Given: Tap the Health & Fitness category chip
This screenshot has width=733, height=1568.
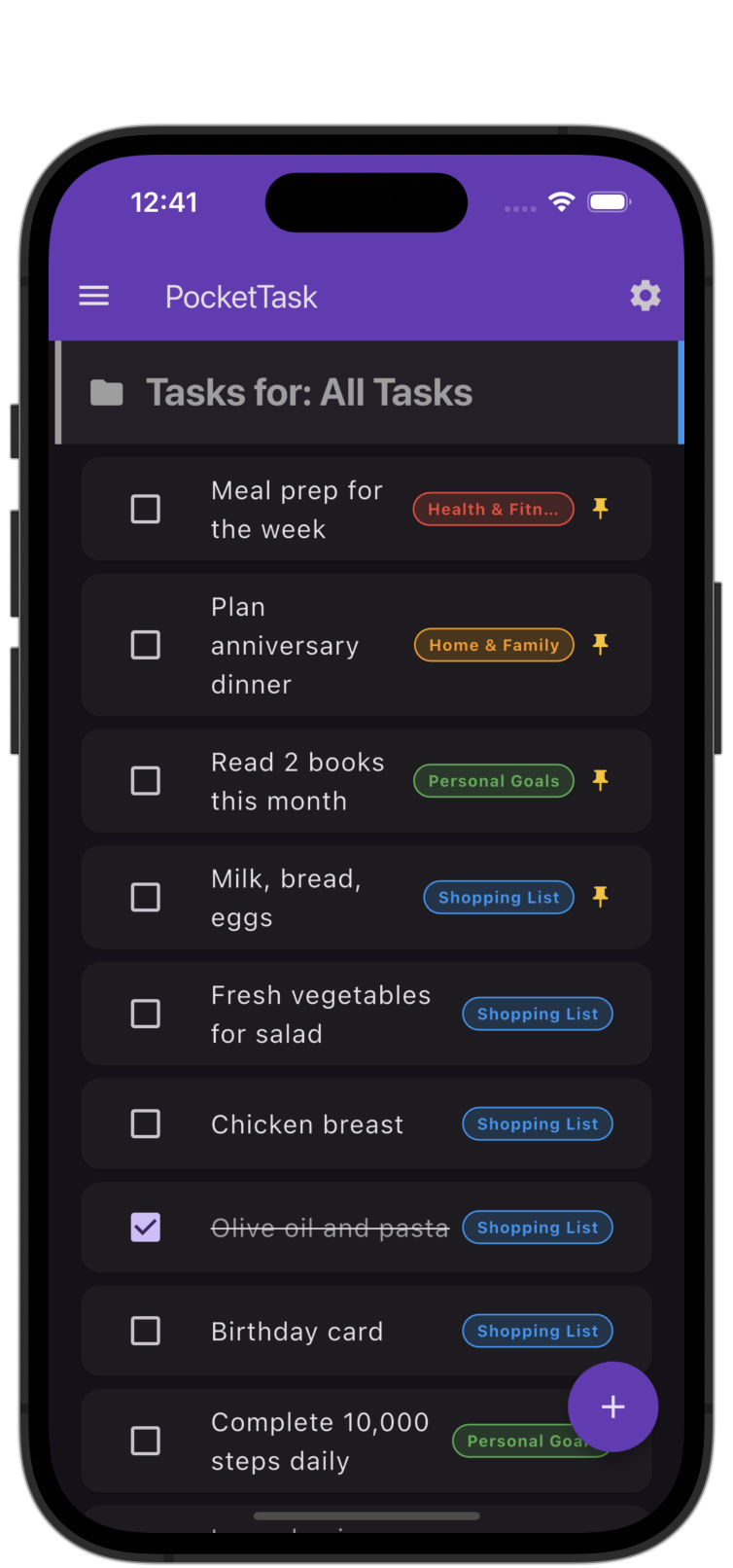Looking at the screenshot, I should pos(493,509).
